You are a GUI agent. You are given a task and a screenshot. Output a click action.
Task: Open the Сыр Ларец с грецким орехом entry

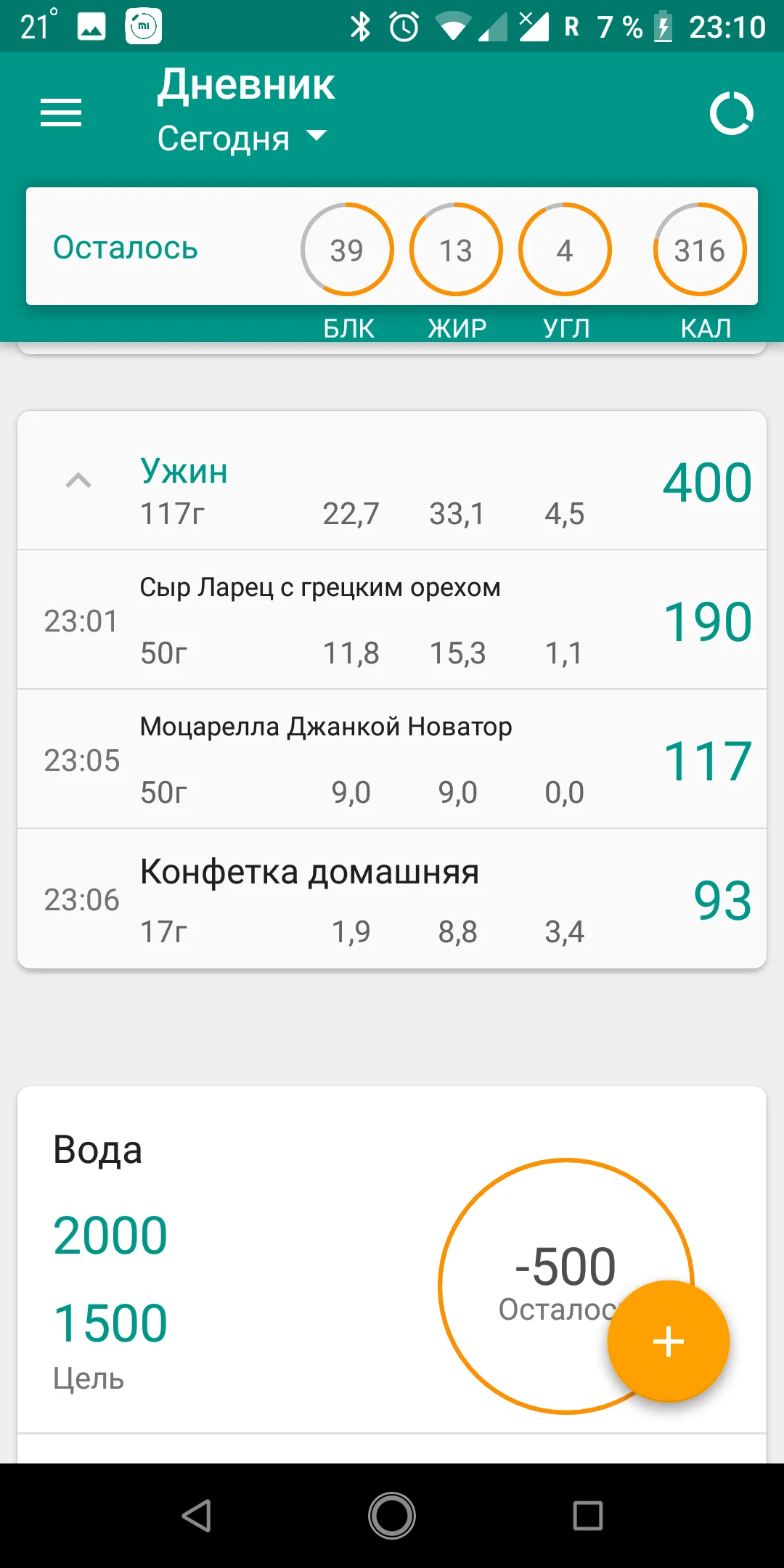(x=392, y=620)
